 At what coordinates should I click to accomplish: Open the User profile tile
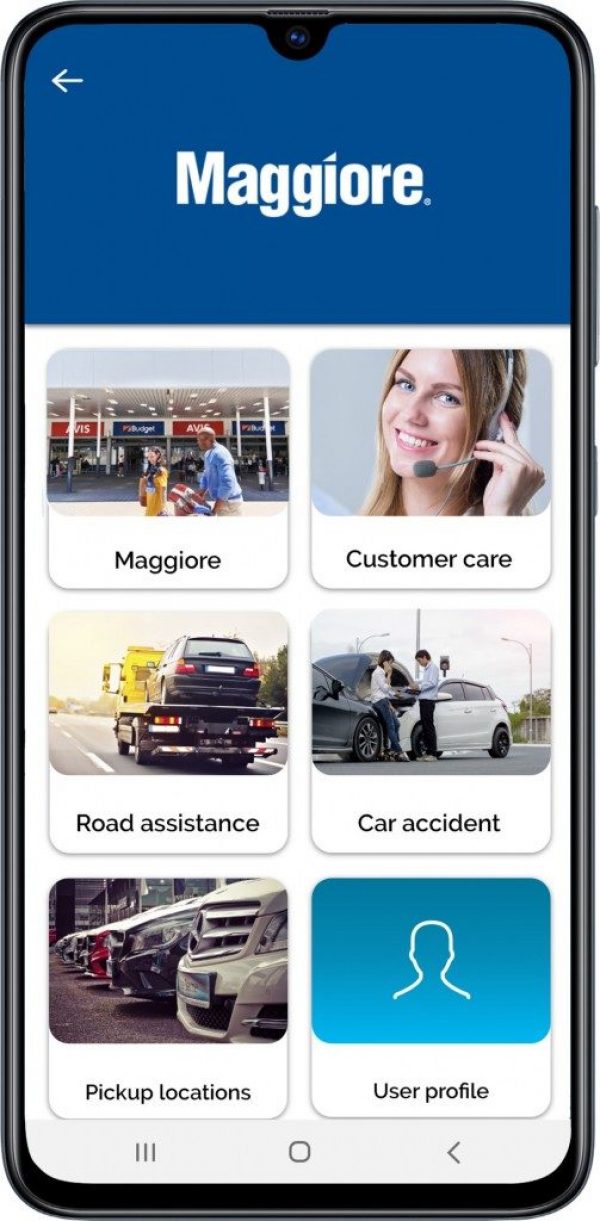click(430, 995)
